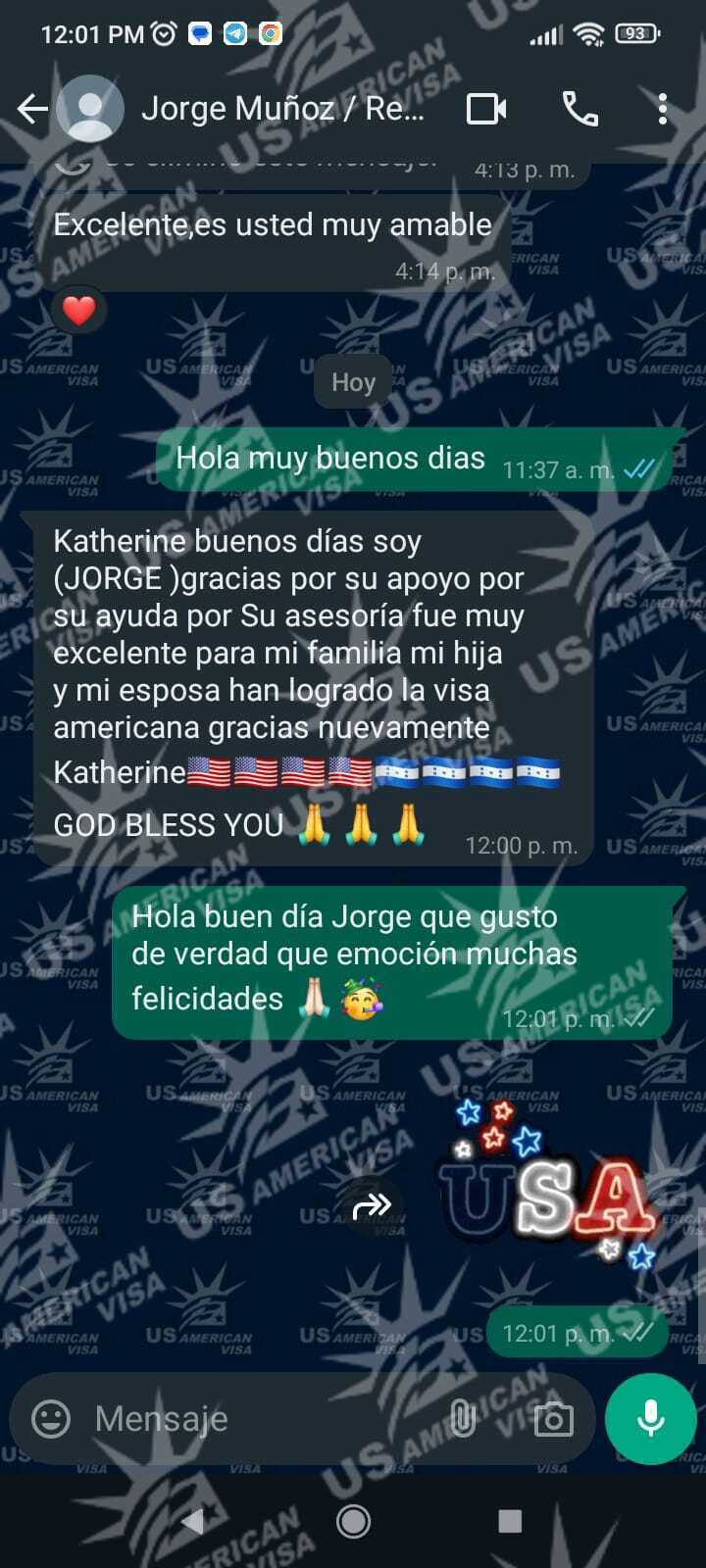The height and width of the screenshot is (1568, 706).
Task: Tap the heart reaction under 'Excelente' message
Action: pyautogui.click(x=78, y=311)
